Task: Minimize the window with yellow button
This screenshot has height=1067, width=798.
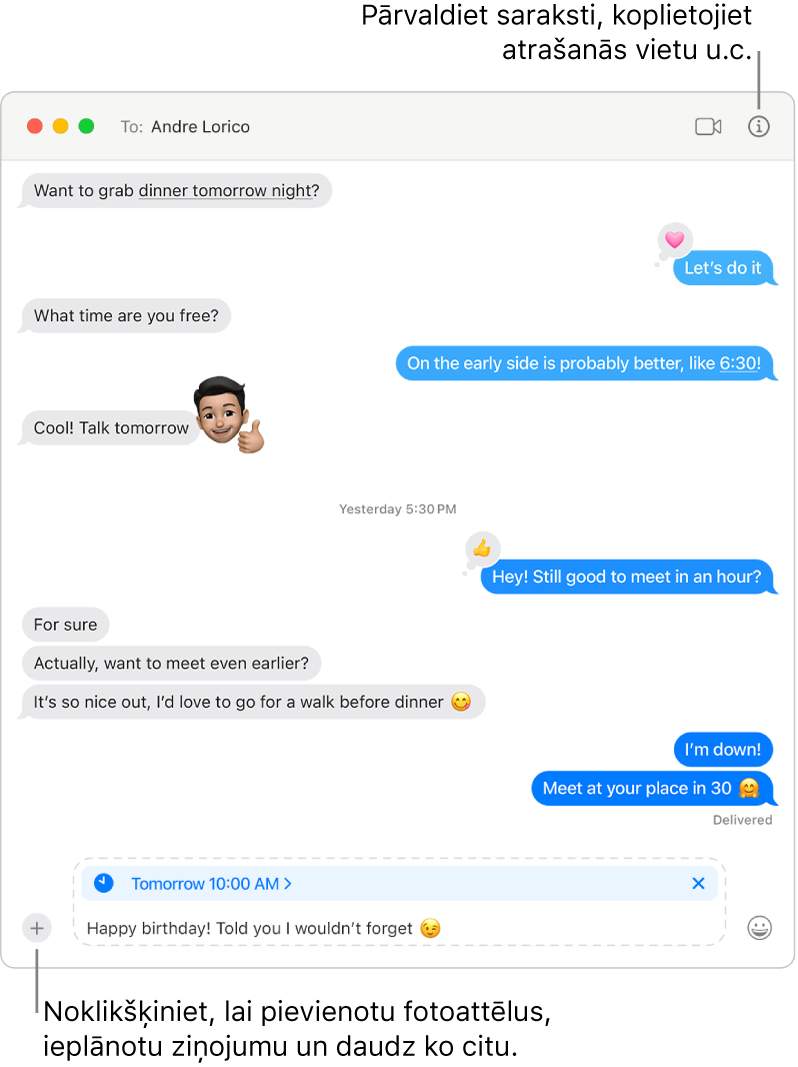Action: (60, 127)
